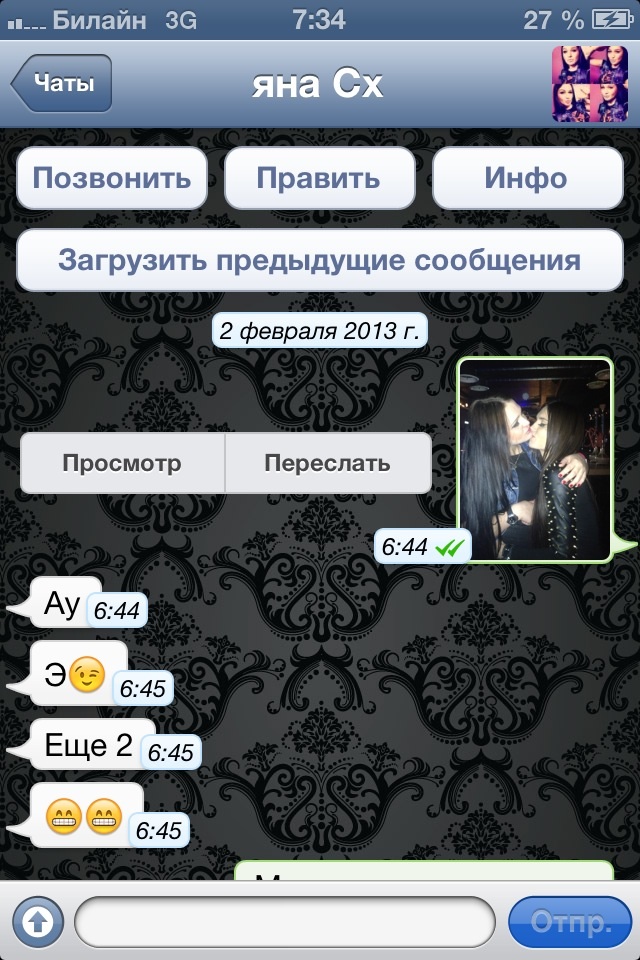Viewport: 640px width, 960px height.
Task: Open contact profile picture of яна Сх
Action: [x=591, y=84]
